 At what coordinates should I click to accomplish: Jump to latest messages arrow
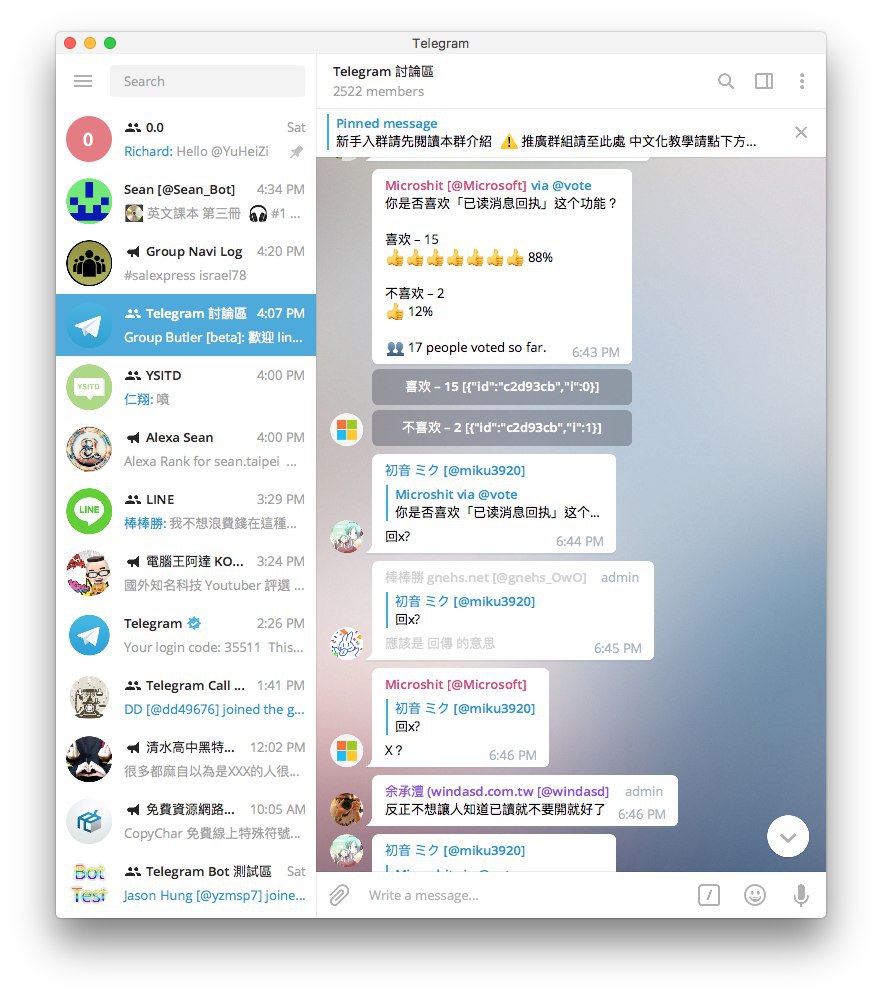pyautogui.click(x=788, y=837)
